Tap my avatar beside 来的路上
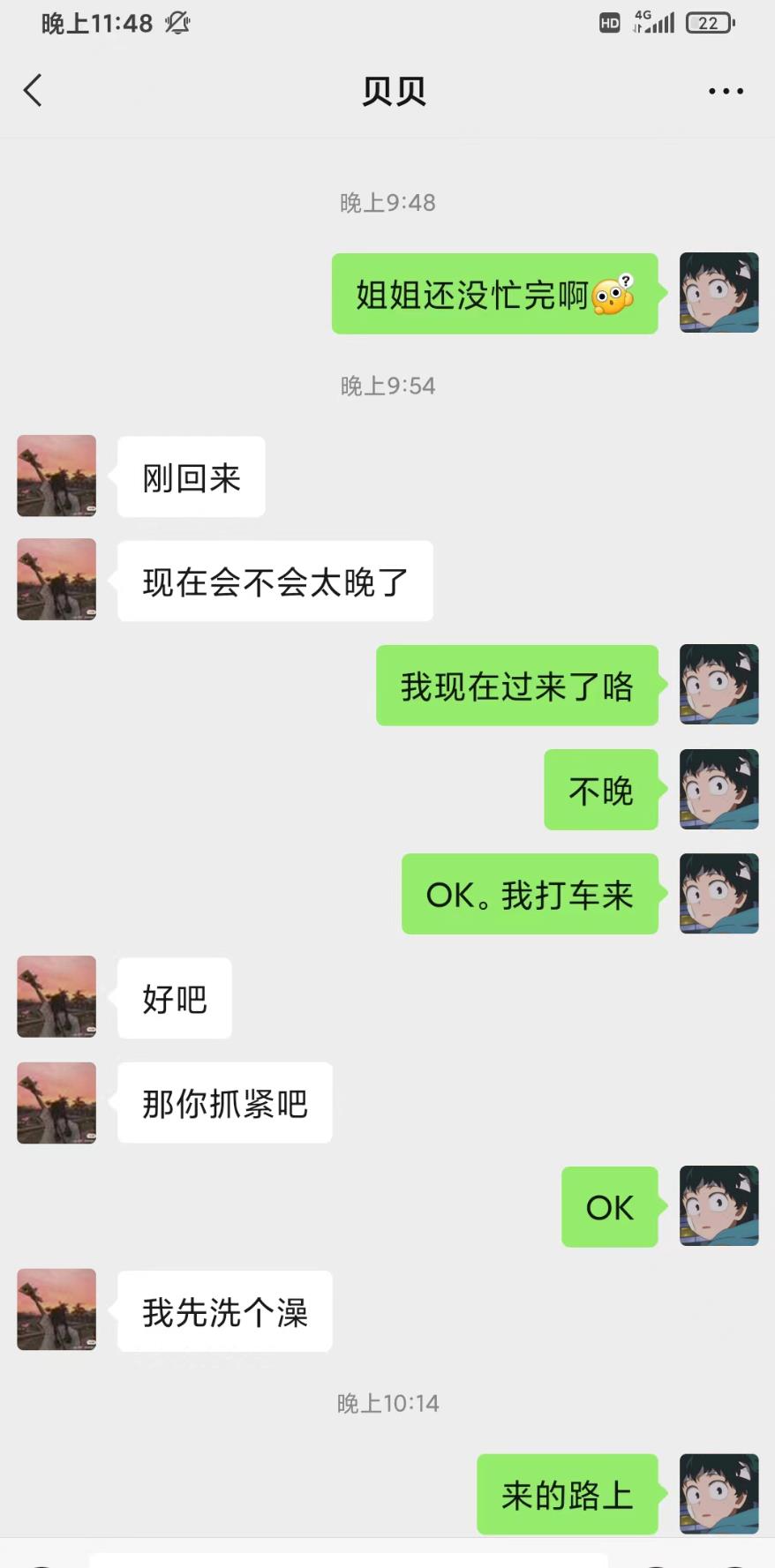This screenshot has height=1568, width=775. 719,1494
